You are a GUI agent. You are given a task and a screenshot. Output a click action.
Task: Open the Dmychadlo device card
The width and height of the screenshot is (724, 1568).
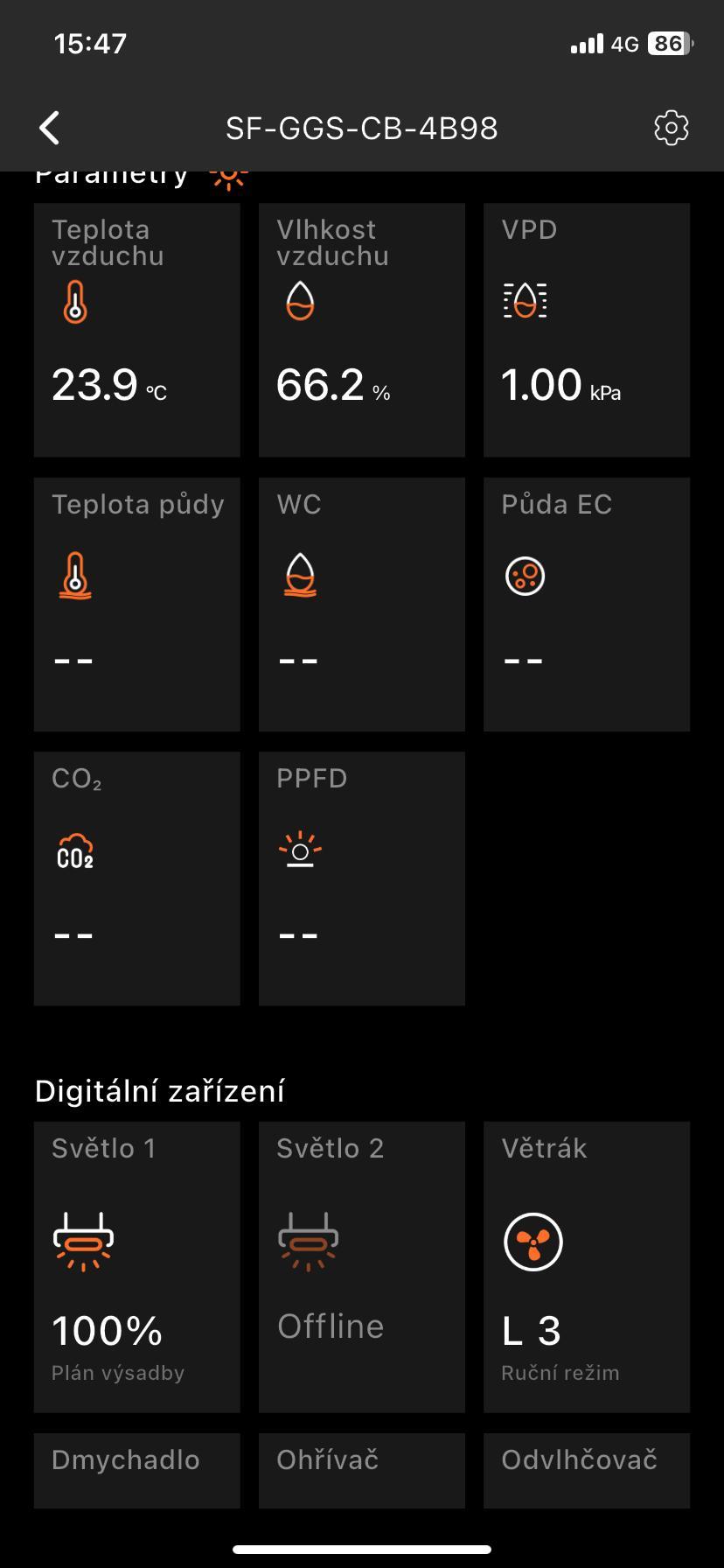point(137,1470)
